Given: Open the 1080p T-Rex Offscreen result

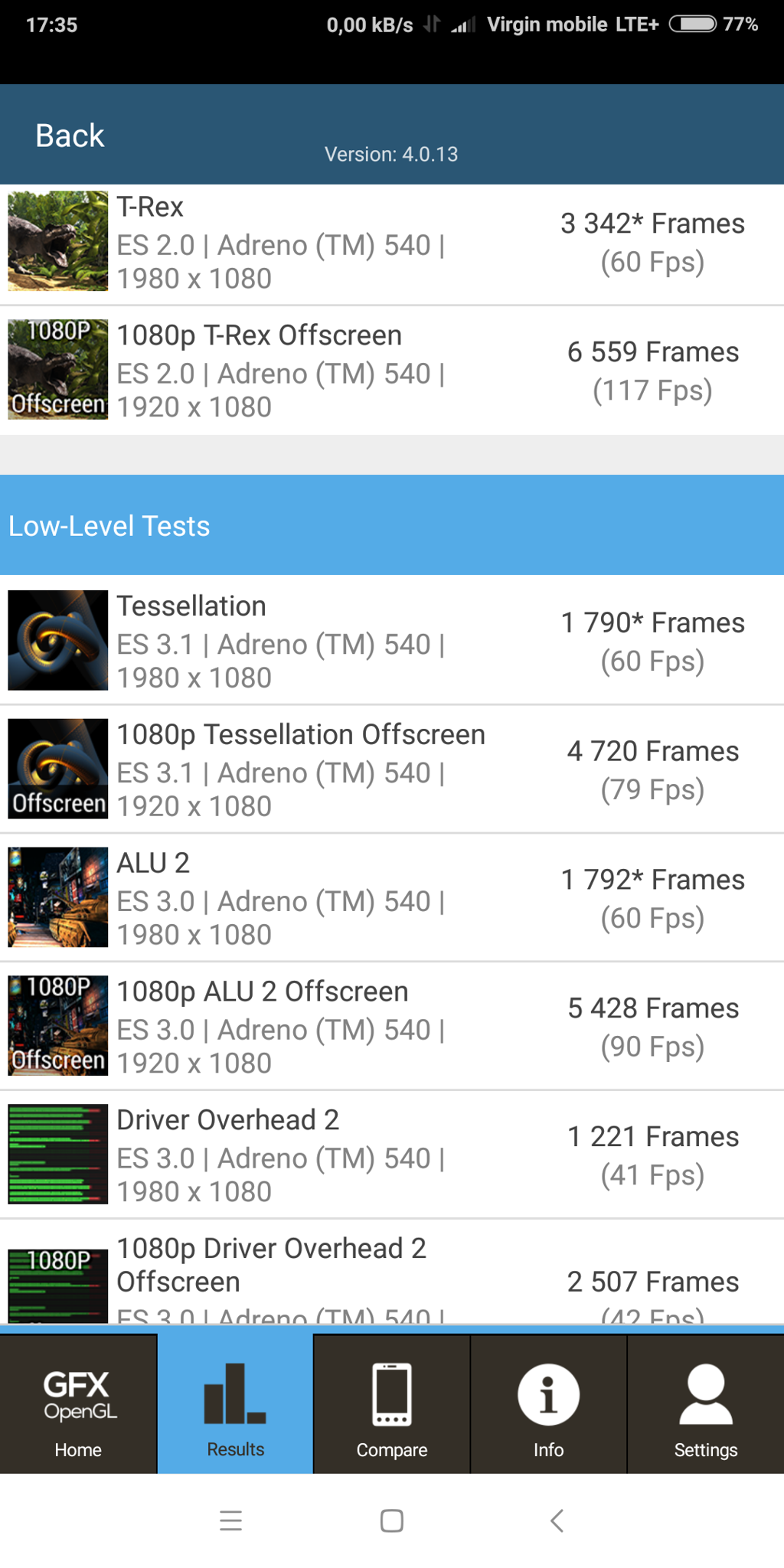Looking at the screenshot, I should [392, 371].
